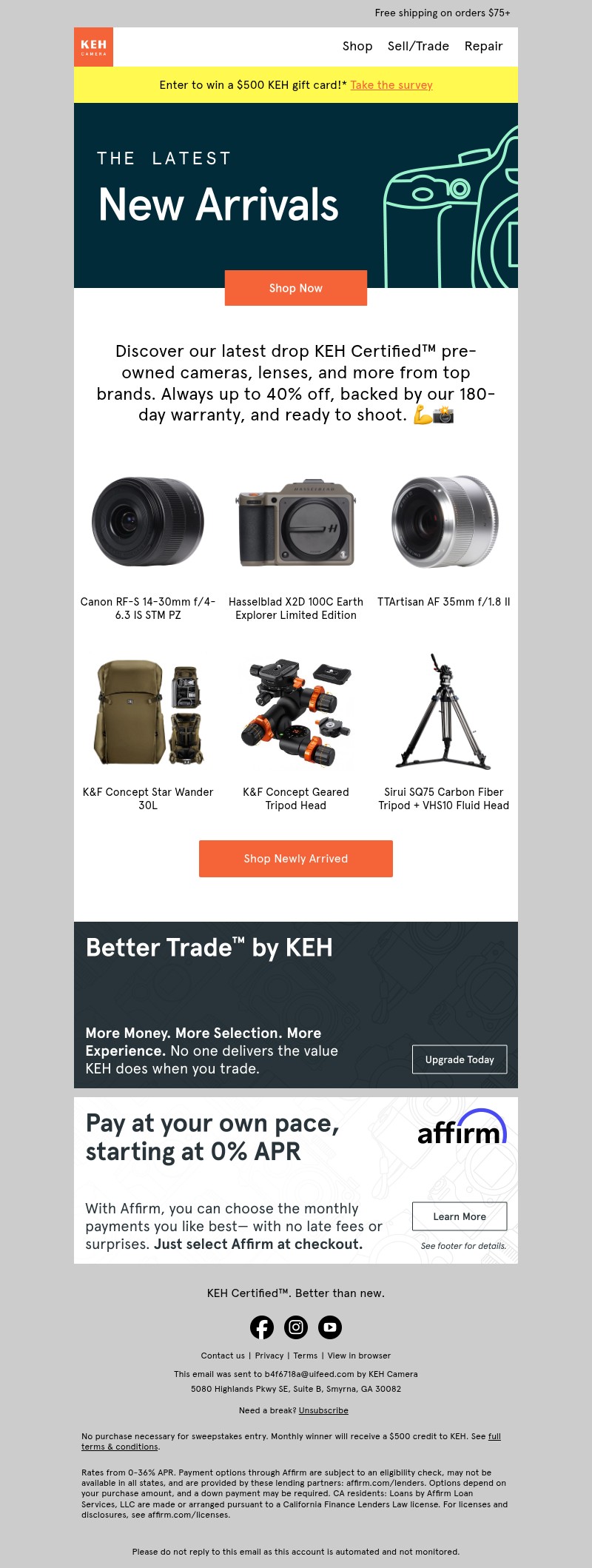This screenshot has height=1568, width=592.
Task: View the Canon RF-S 14-30mm lens
Action: [148, 522]
